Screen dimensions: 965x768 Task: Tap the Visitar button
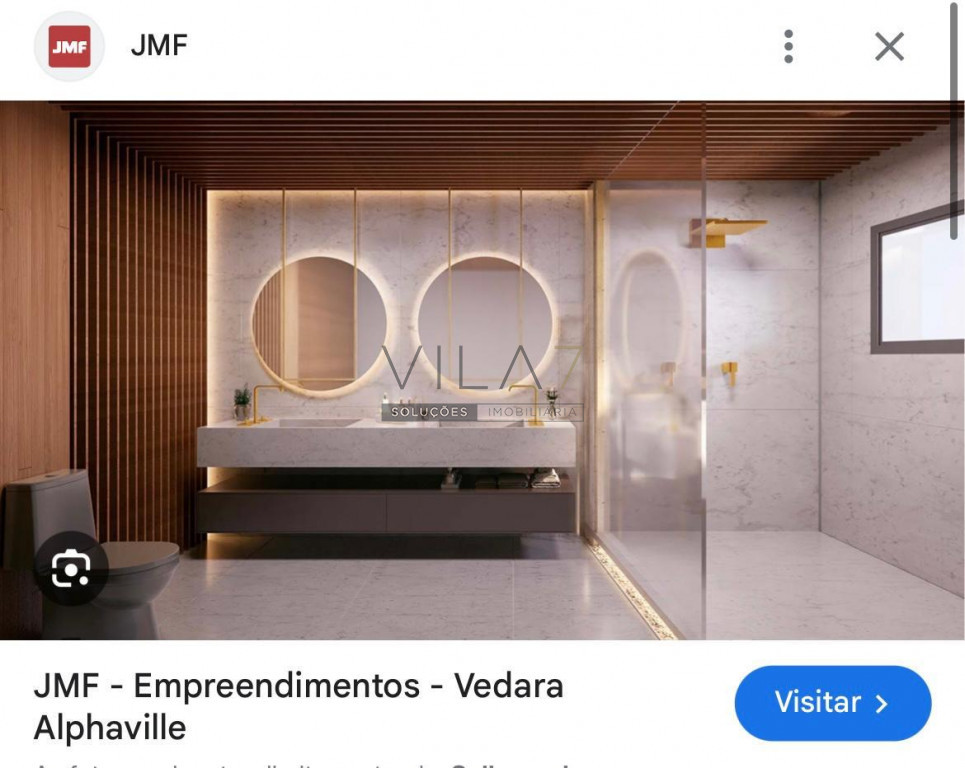[832, 703]
